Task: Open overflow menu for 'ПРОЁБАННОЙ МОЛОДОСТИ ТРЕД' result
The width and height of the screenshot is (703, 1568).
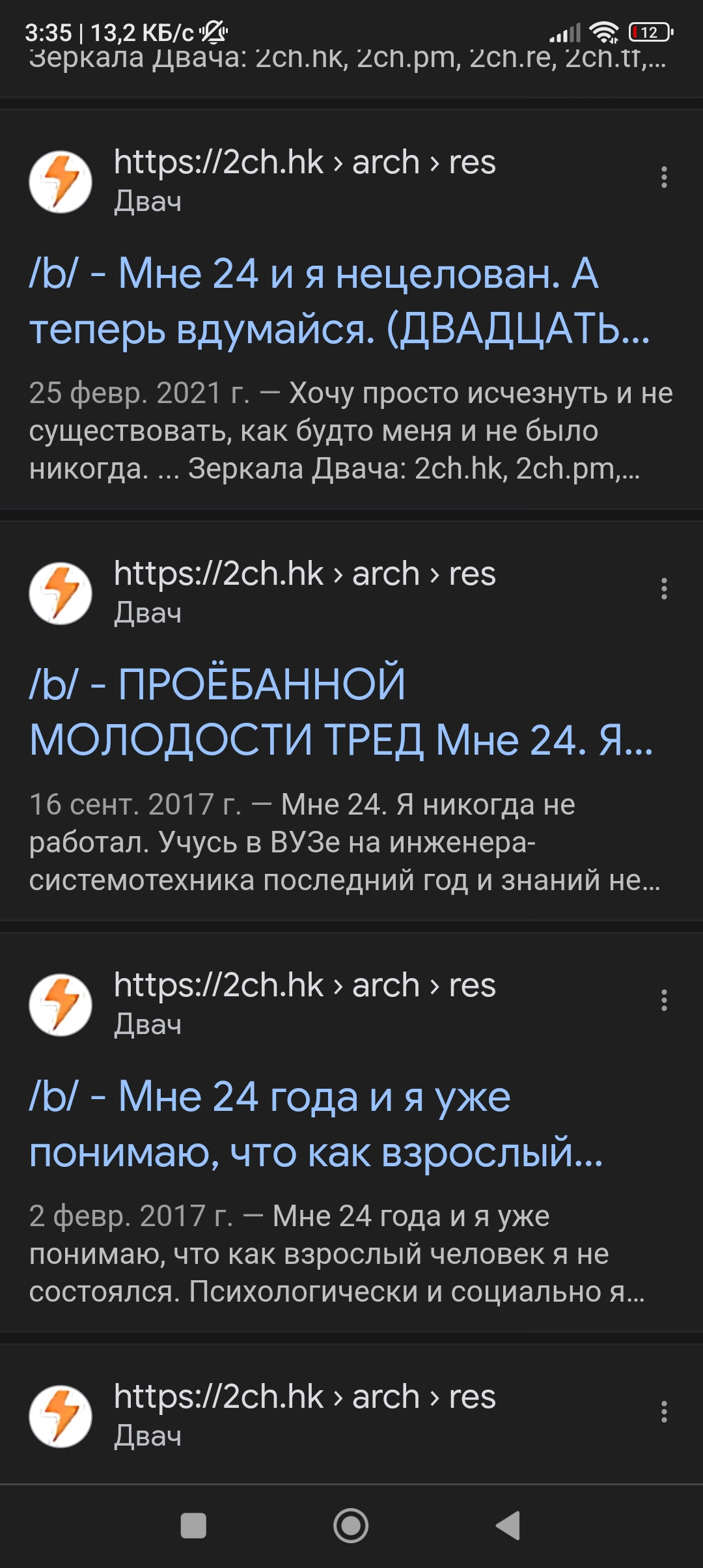Action: pyautogui.click(x=664, y=589)
